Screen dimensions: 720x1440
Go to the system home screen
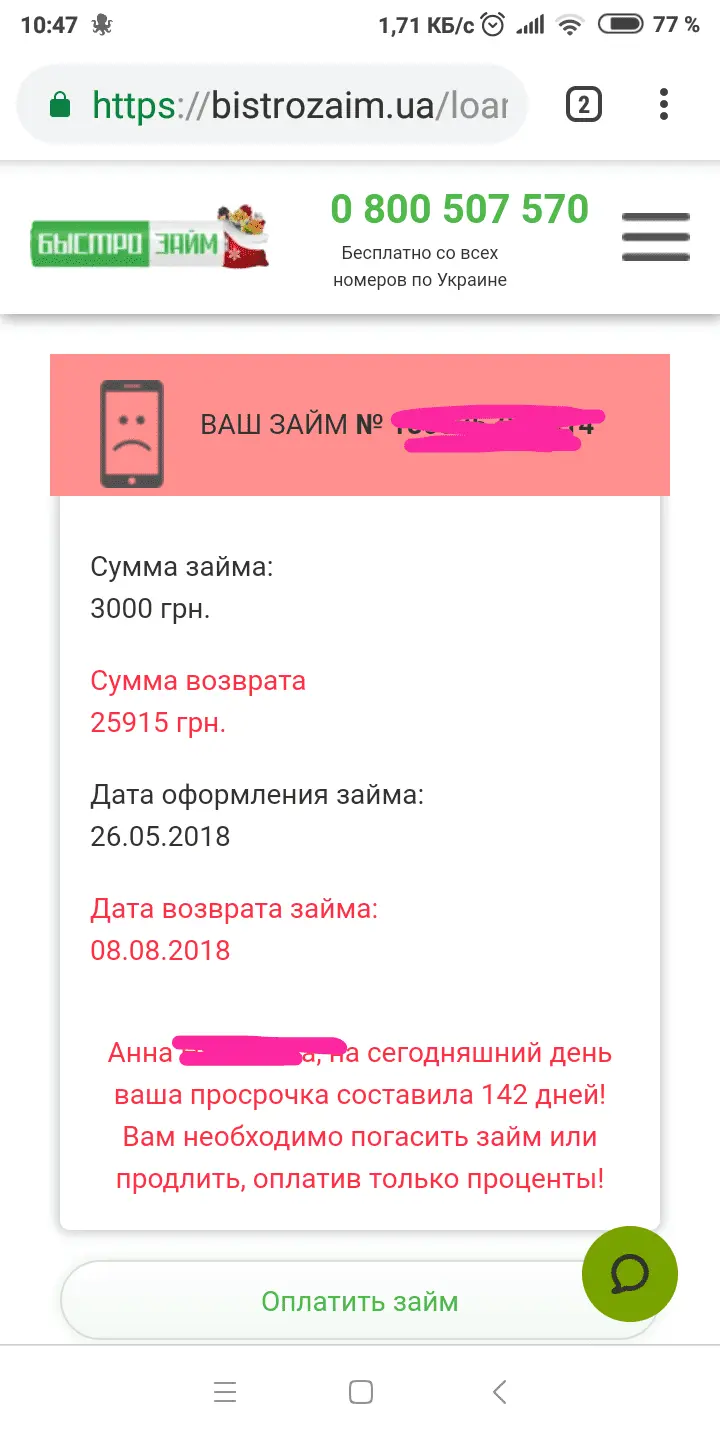click(x=360, y=1392)
